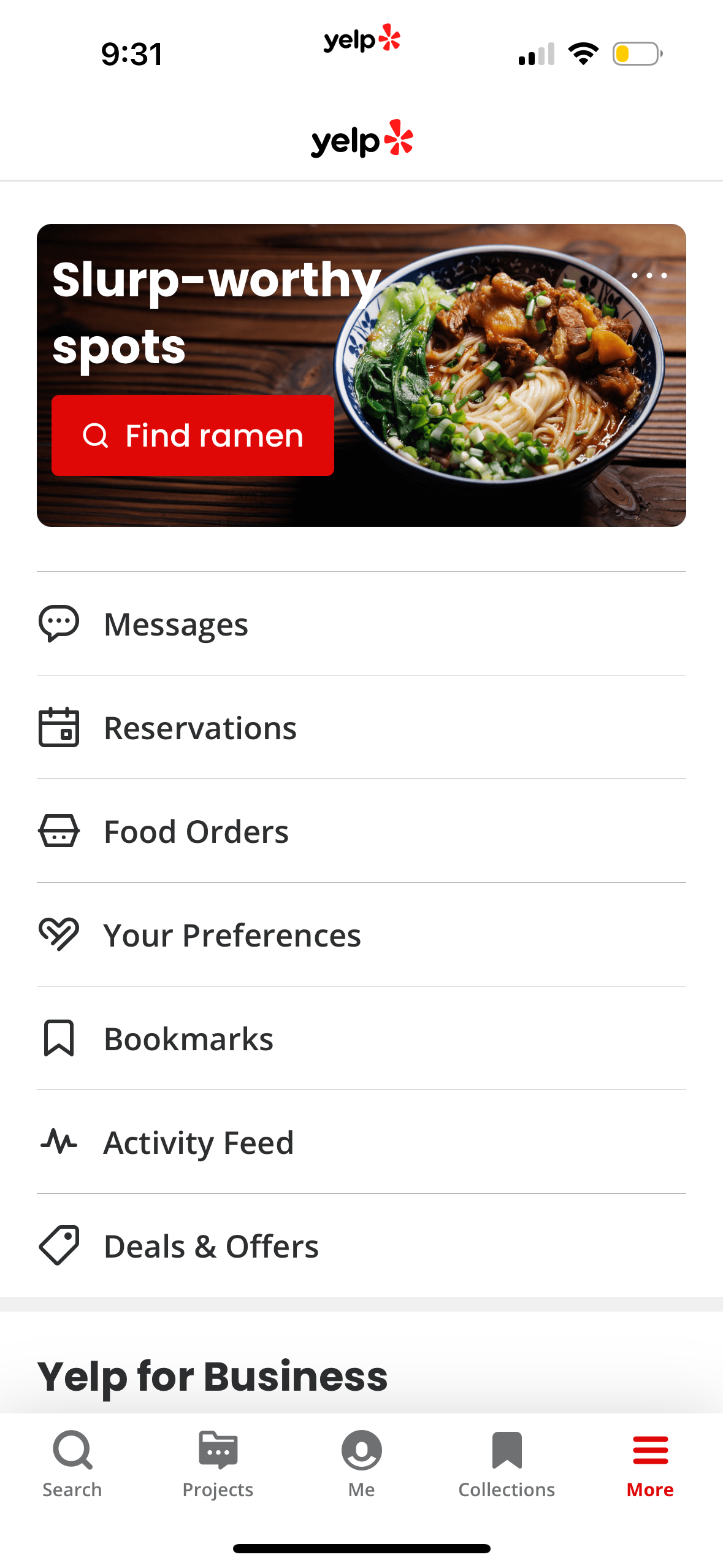Open the Messages inbox icon
The height and width of the screenshot is (1568, 723).
coord(59,623)
